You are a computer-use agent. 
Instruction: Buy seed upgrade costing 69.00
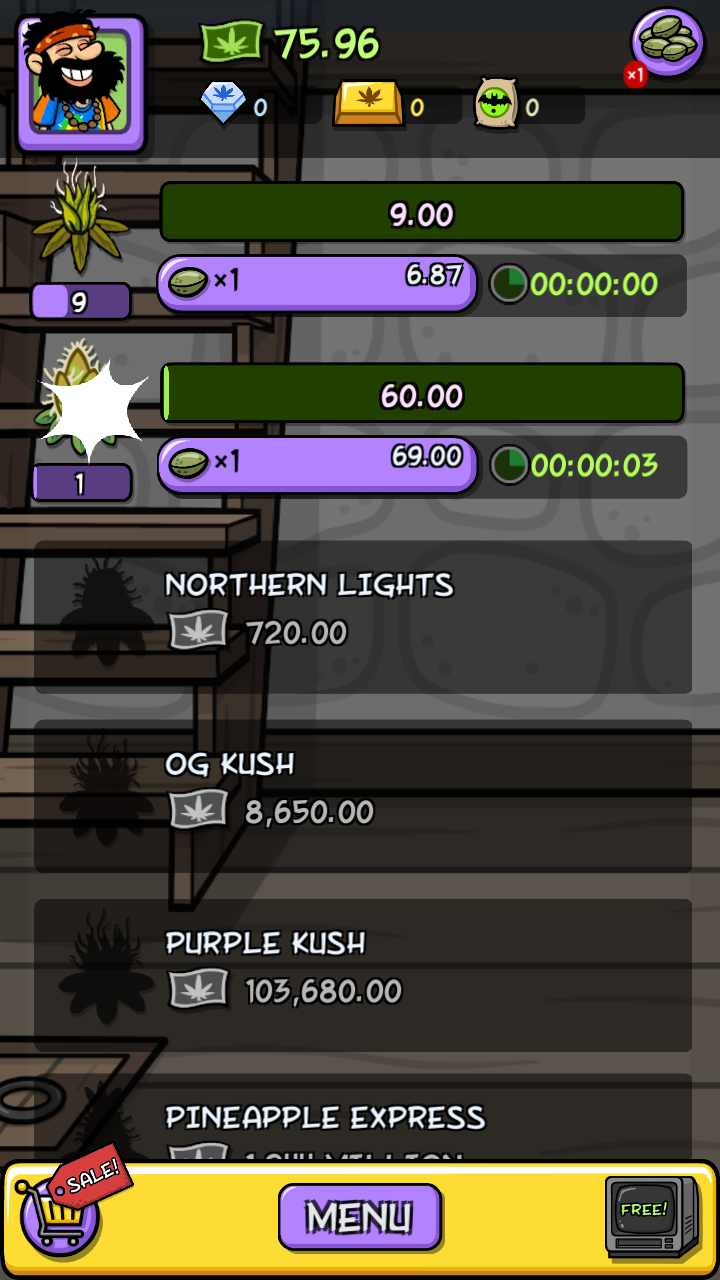316,464
